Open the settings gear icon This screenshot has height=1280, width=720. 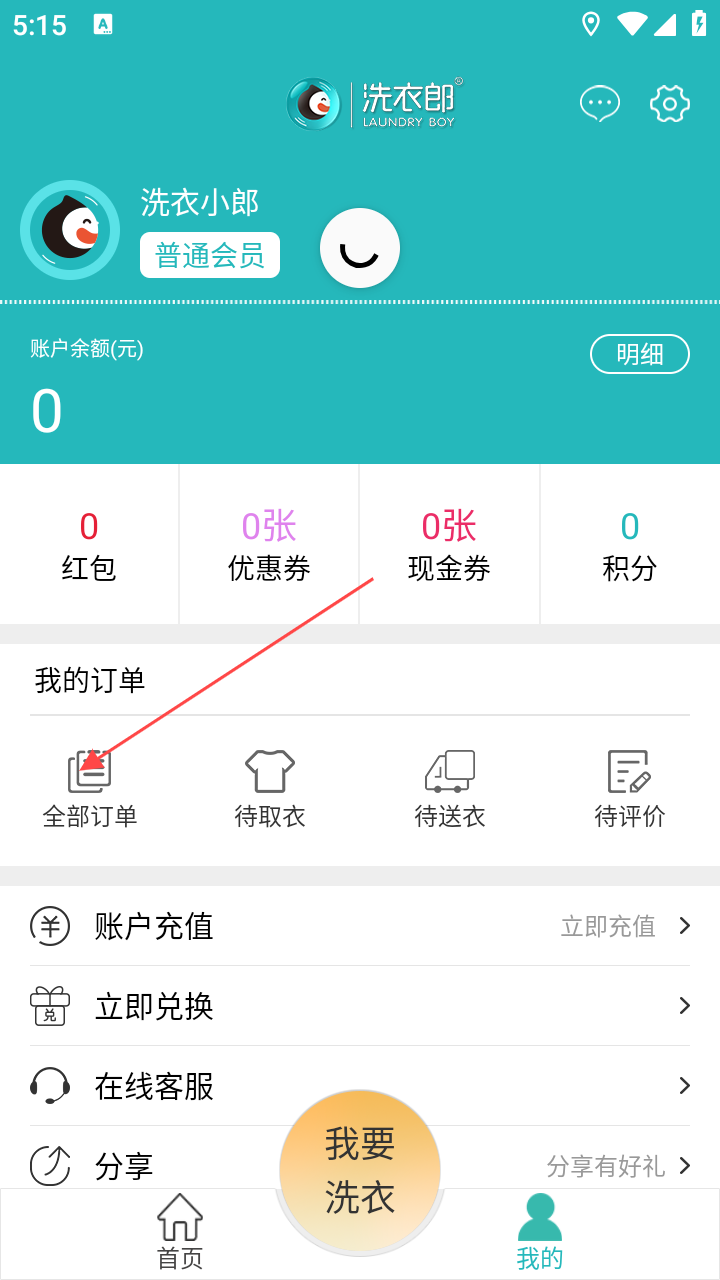[x=670, y=103]
